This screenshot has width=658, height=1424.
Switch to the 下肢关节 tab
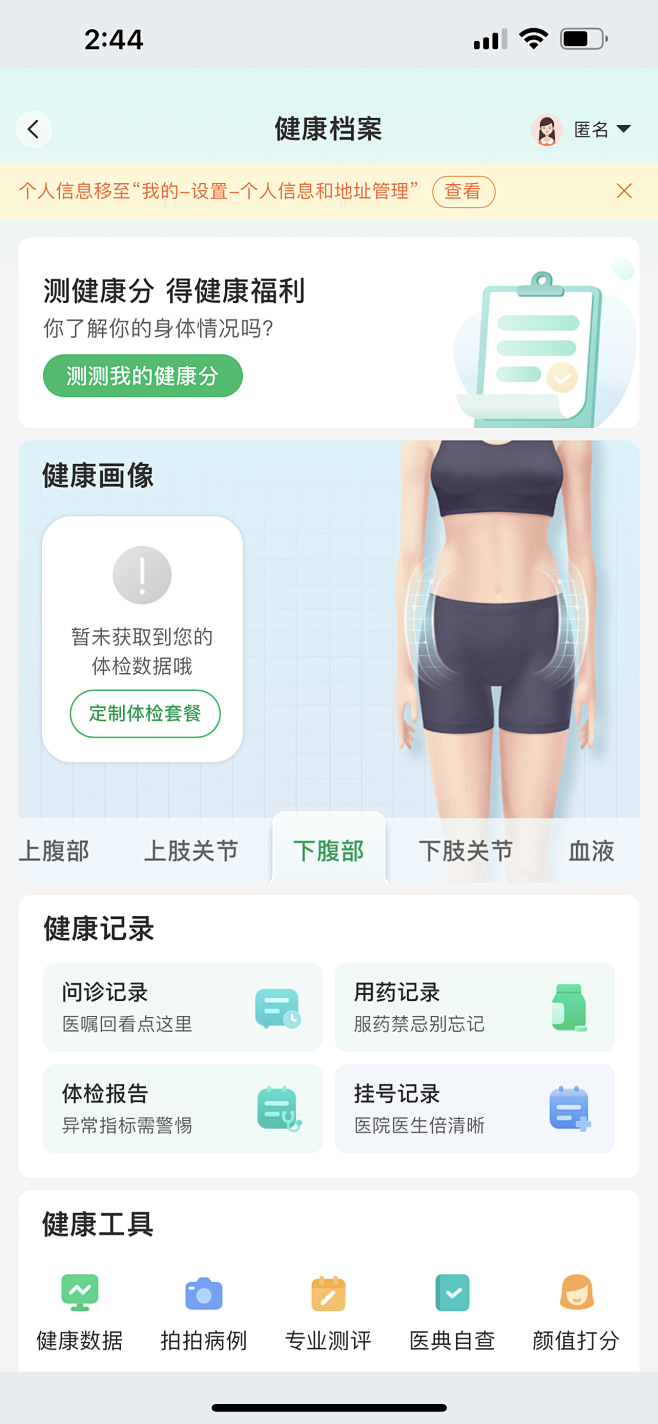[465, 851]
